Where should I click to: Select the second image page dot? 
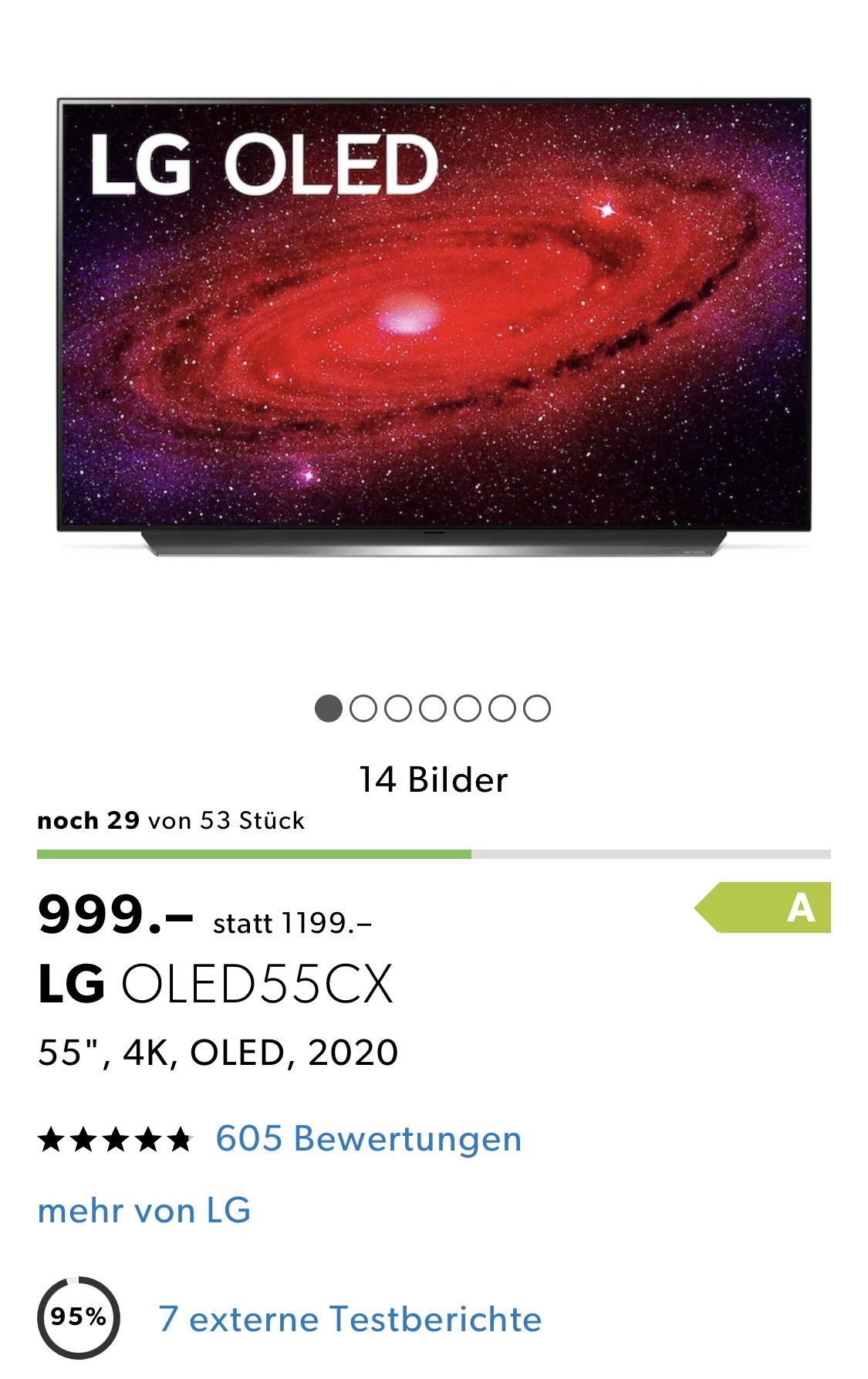point(363,708)
